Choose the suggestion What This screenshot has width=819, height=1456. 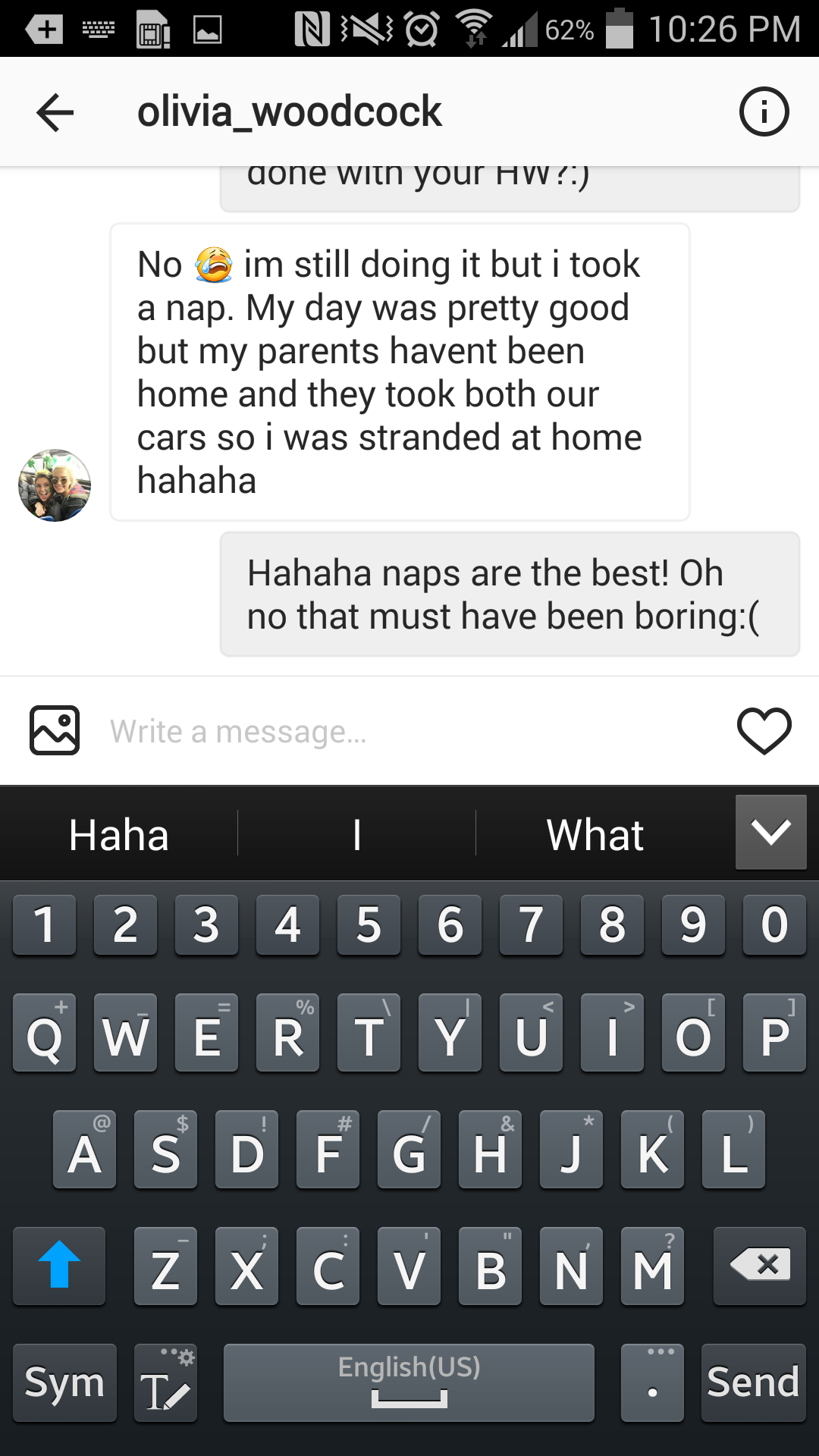(x=595, y=834)
